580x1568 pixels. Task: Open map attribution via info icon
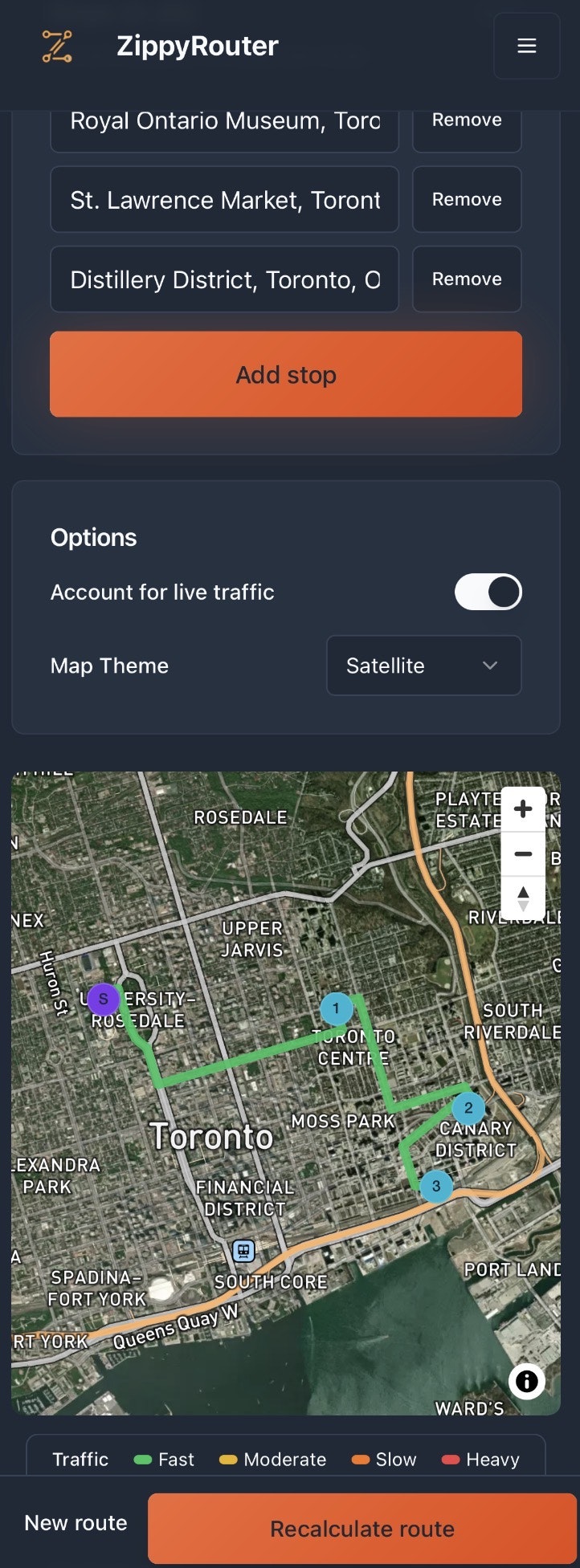pos(528,1381)
